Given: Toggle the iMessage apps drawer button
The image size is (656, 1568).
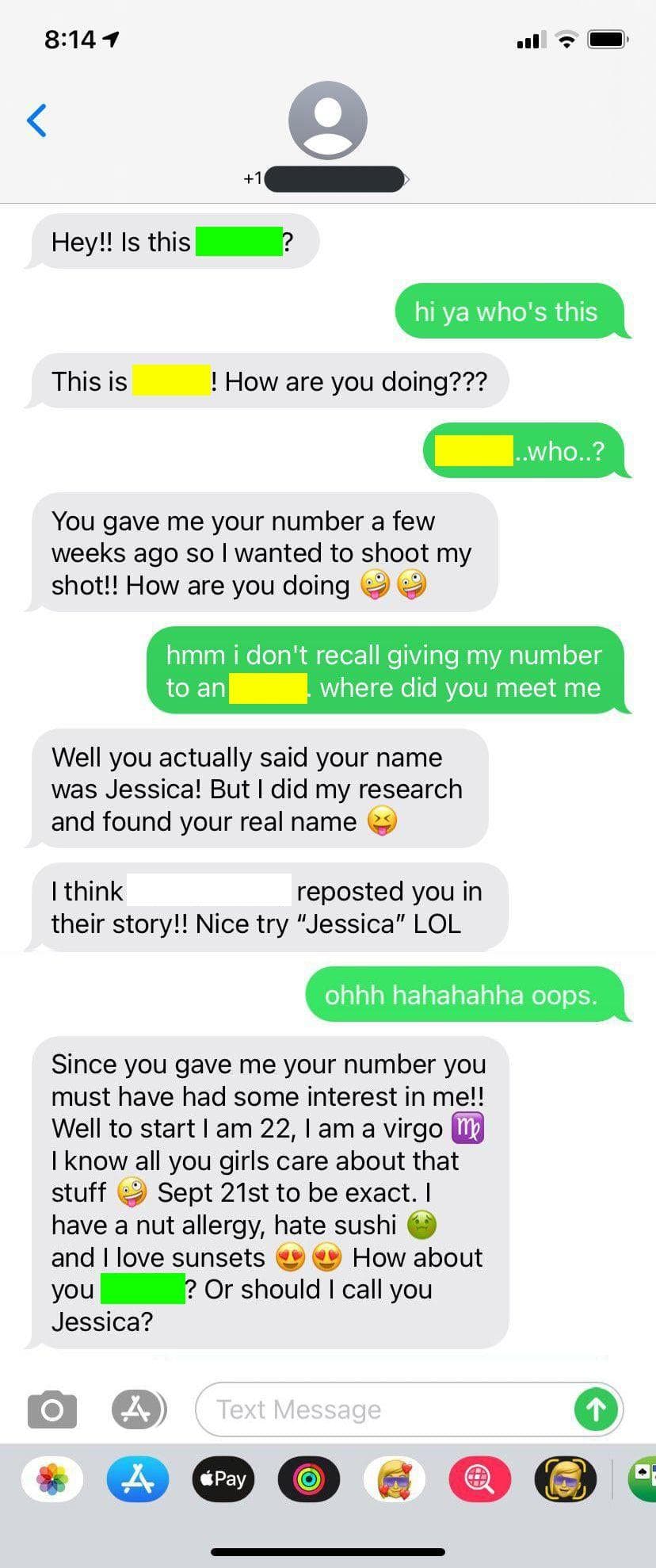Looking at the screenshot, I should coord(138,1409).
